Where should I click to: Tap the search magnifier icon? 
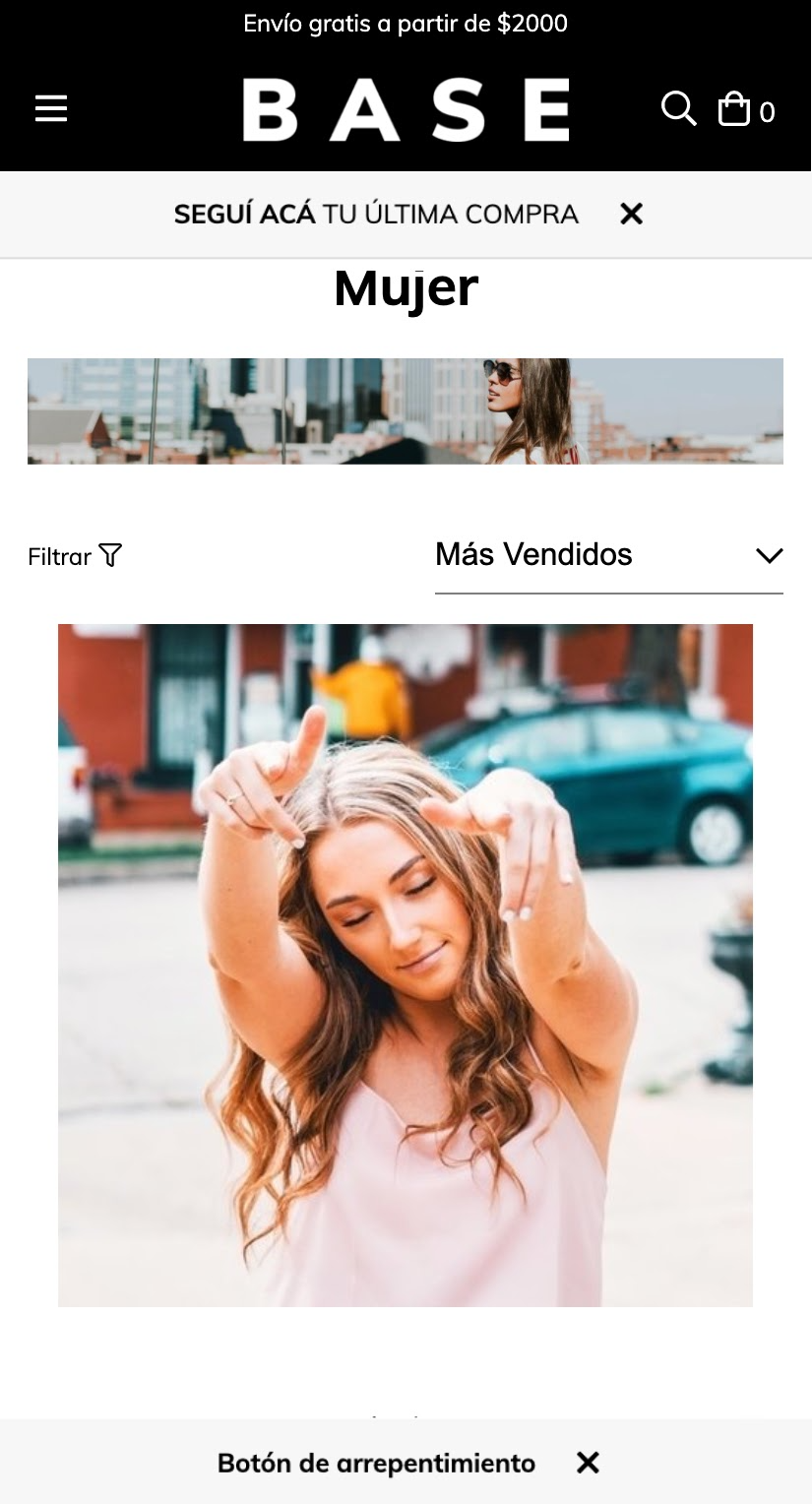pos(678,108)
